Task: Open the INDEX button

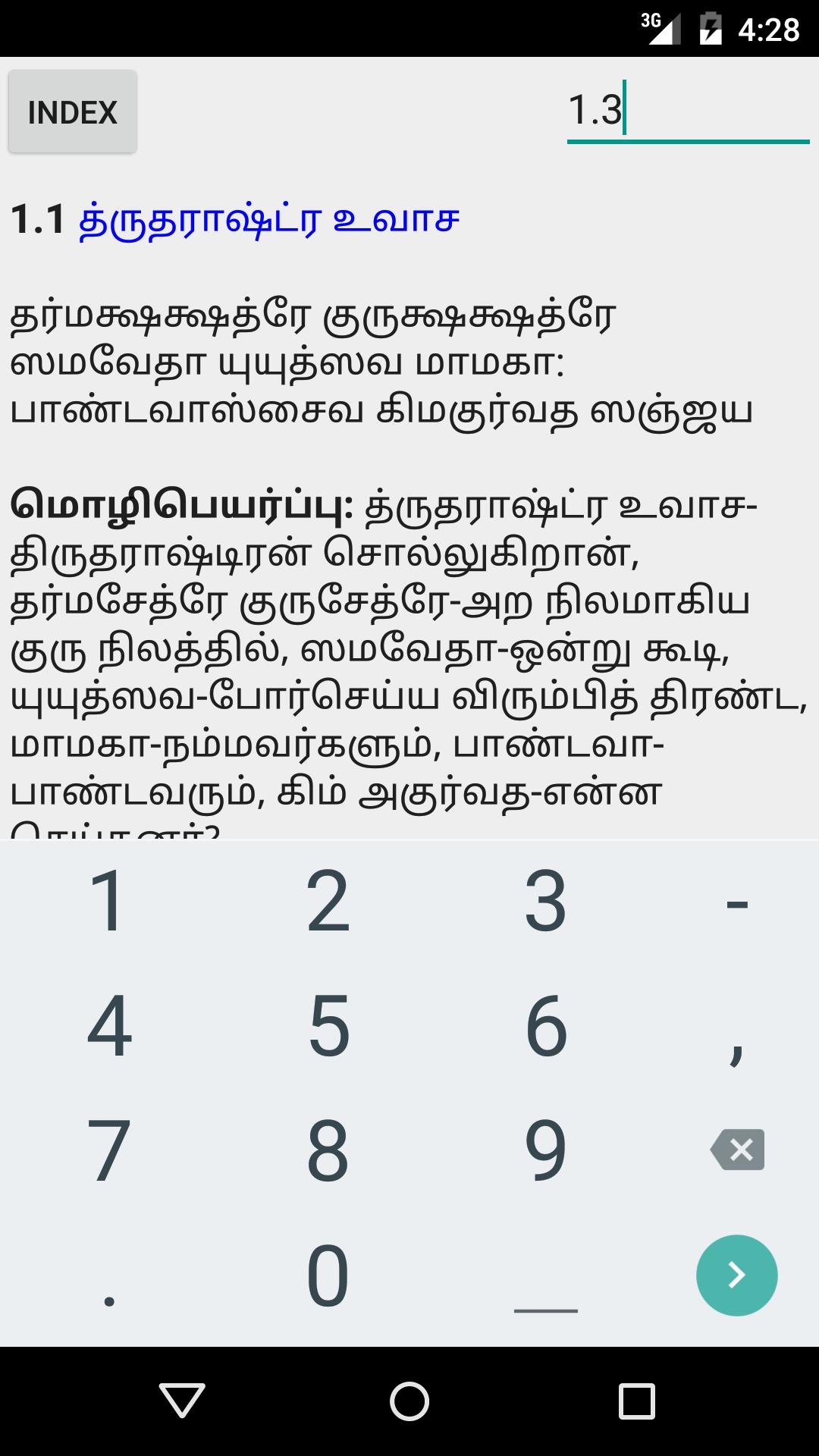Action: 73,112
